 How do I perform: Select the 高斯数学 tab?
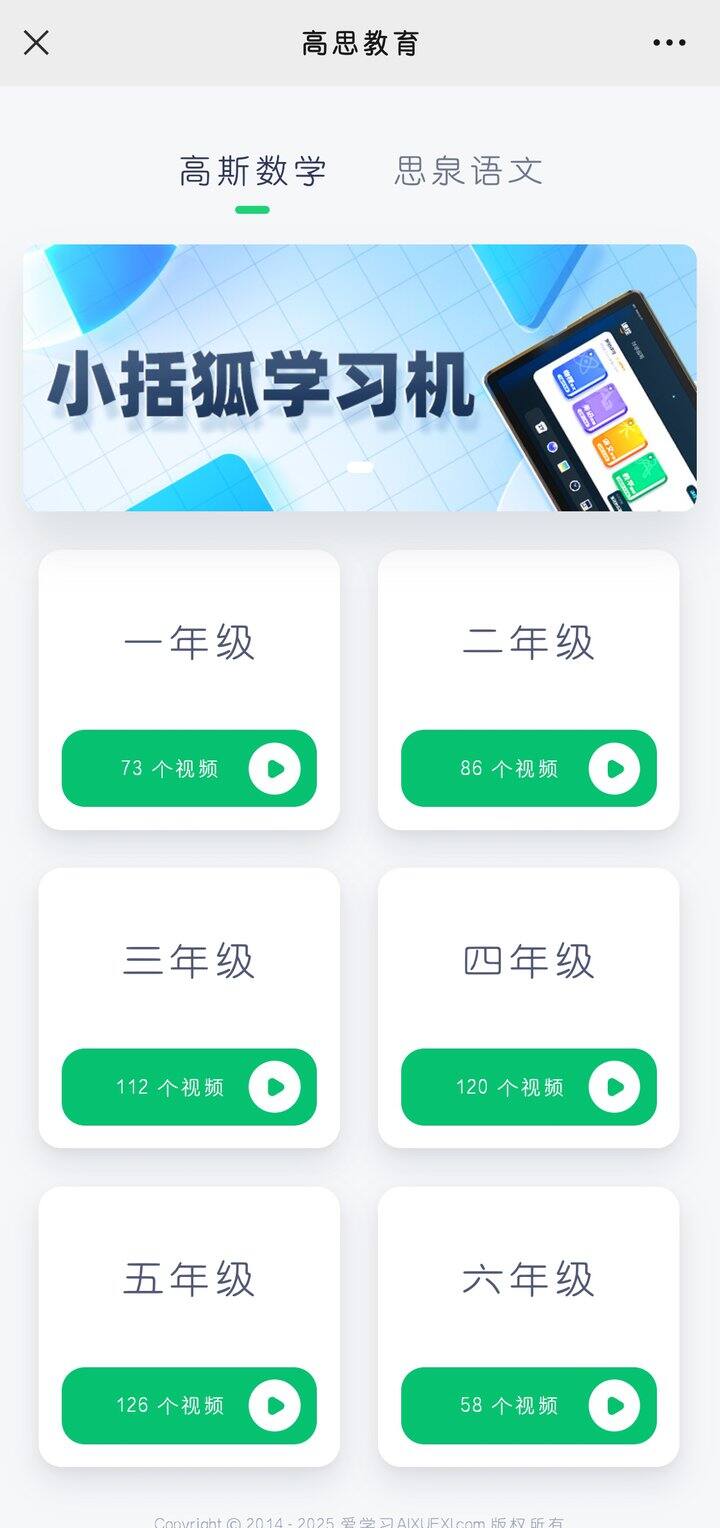(x=253, y=171)
